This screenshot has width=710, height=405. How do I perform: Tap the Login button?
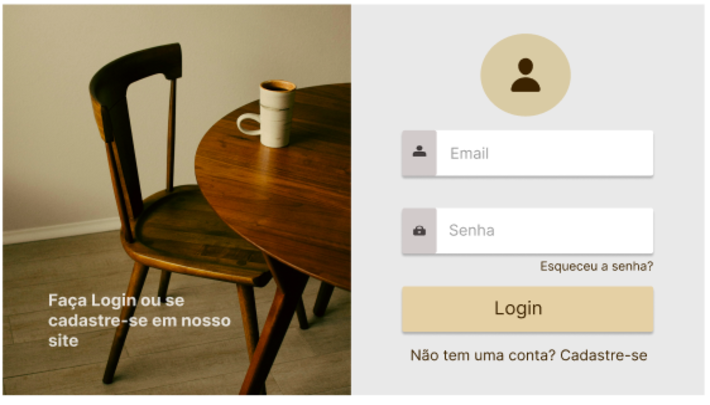(527, 309)
